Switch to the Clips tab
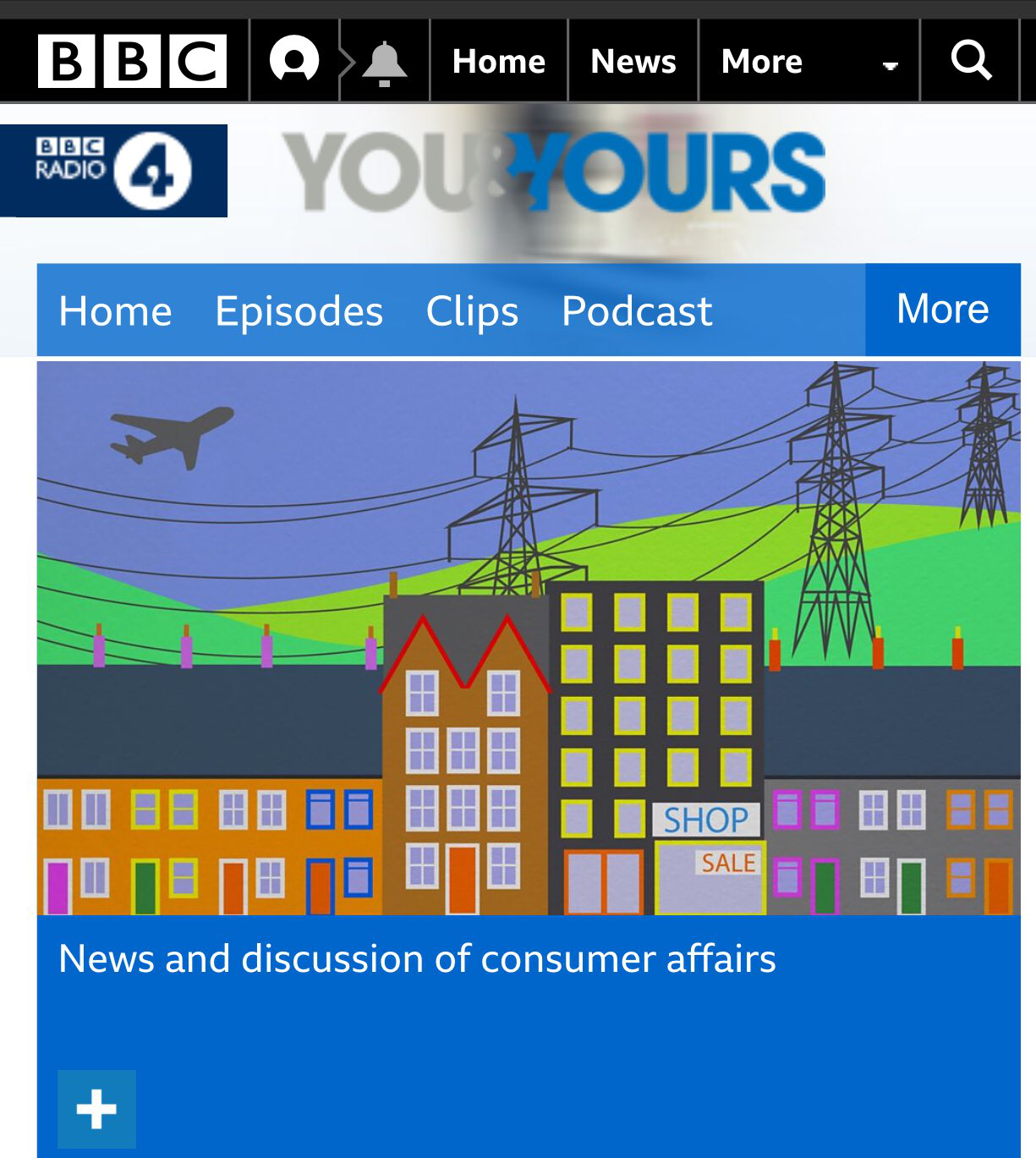 [x=472, y=310]
